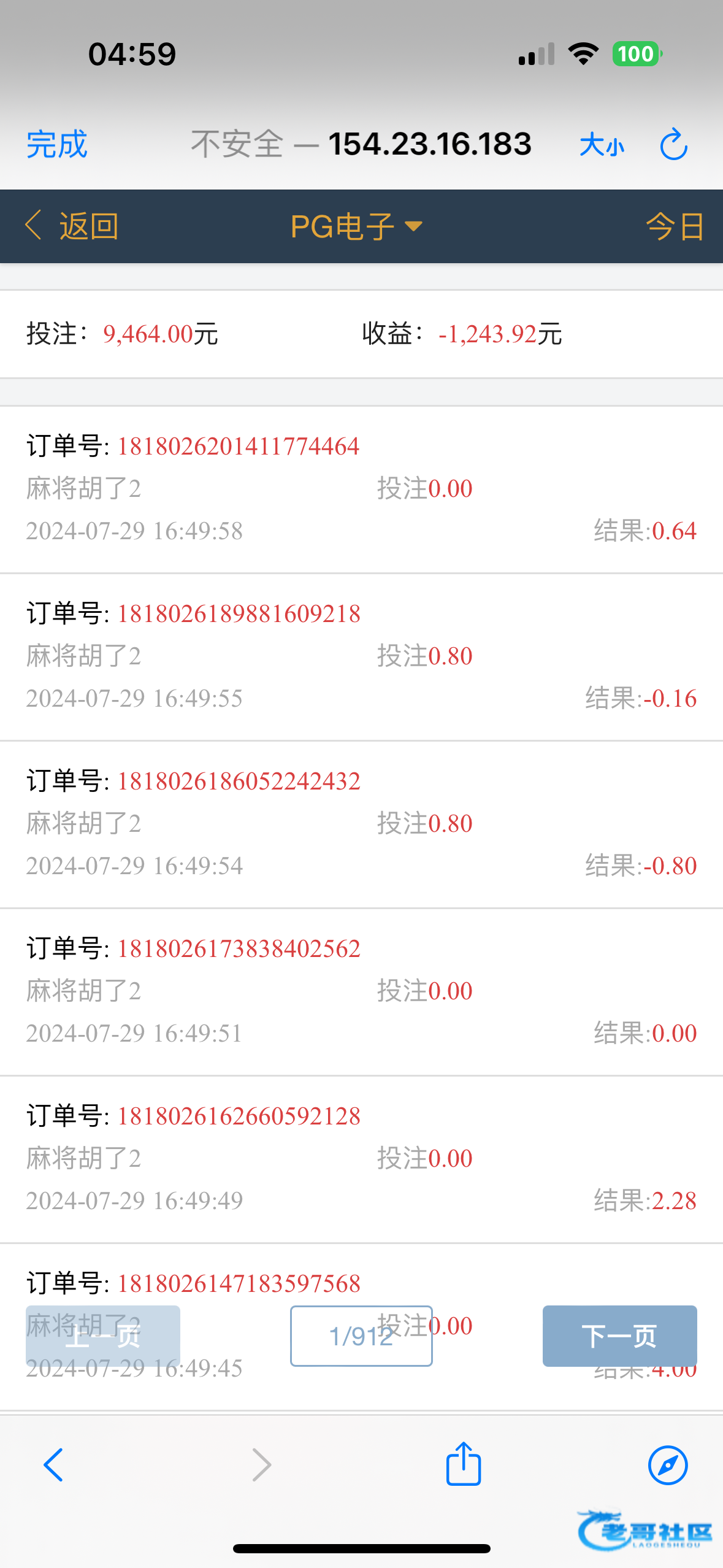Expand the PG电子 platform dropdown

point(356,226)
